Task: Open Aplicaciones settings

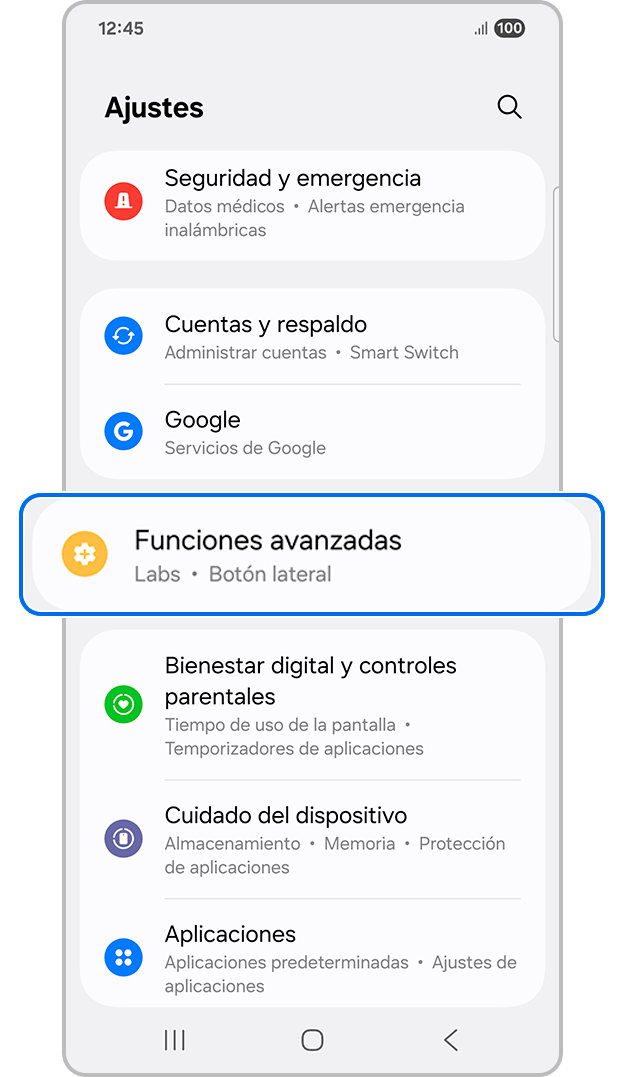Action: point(311,957)
